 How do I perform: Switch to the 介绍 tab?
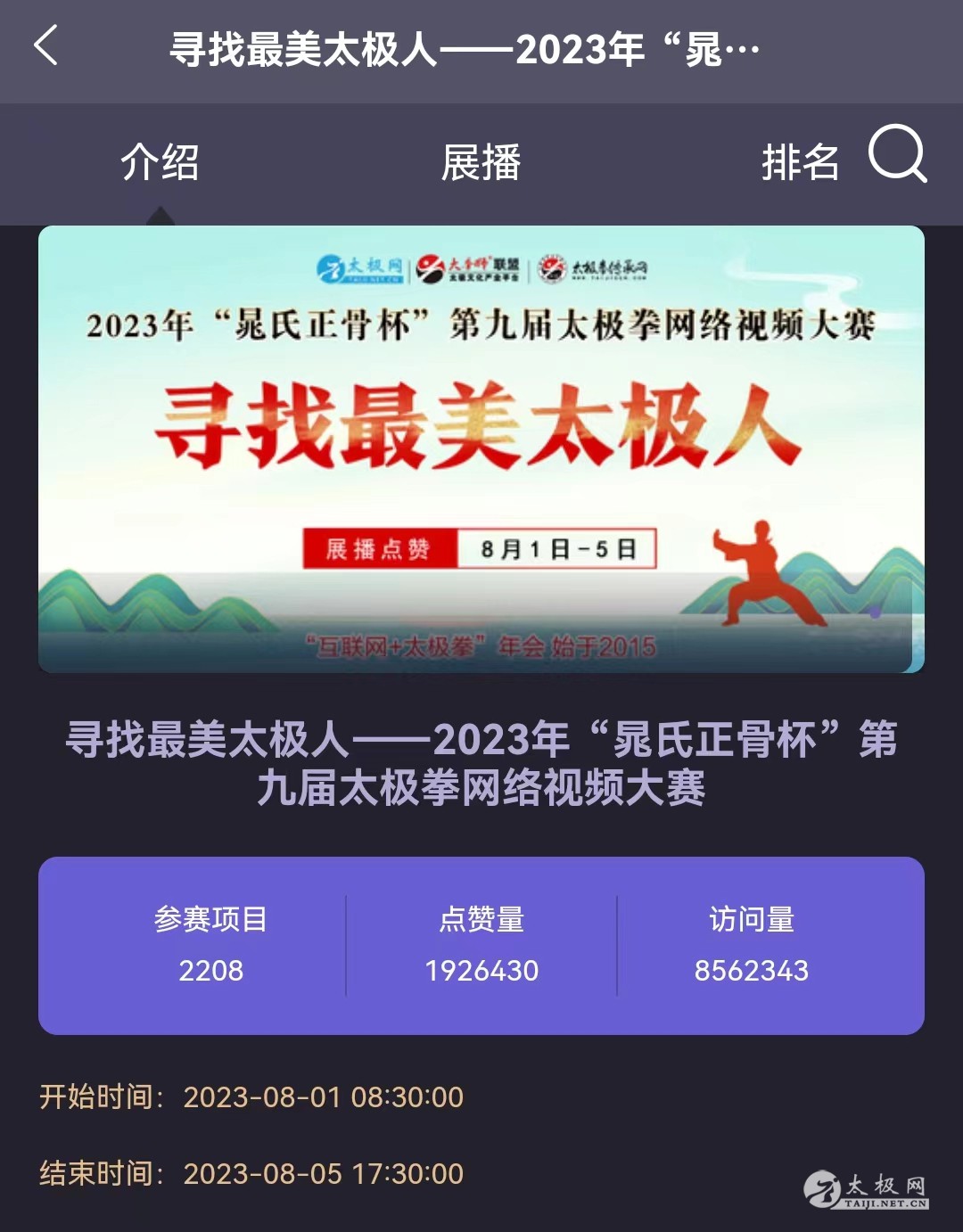coord(160,163)
